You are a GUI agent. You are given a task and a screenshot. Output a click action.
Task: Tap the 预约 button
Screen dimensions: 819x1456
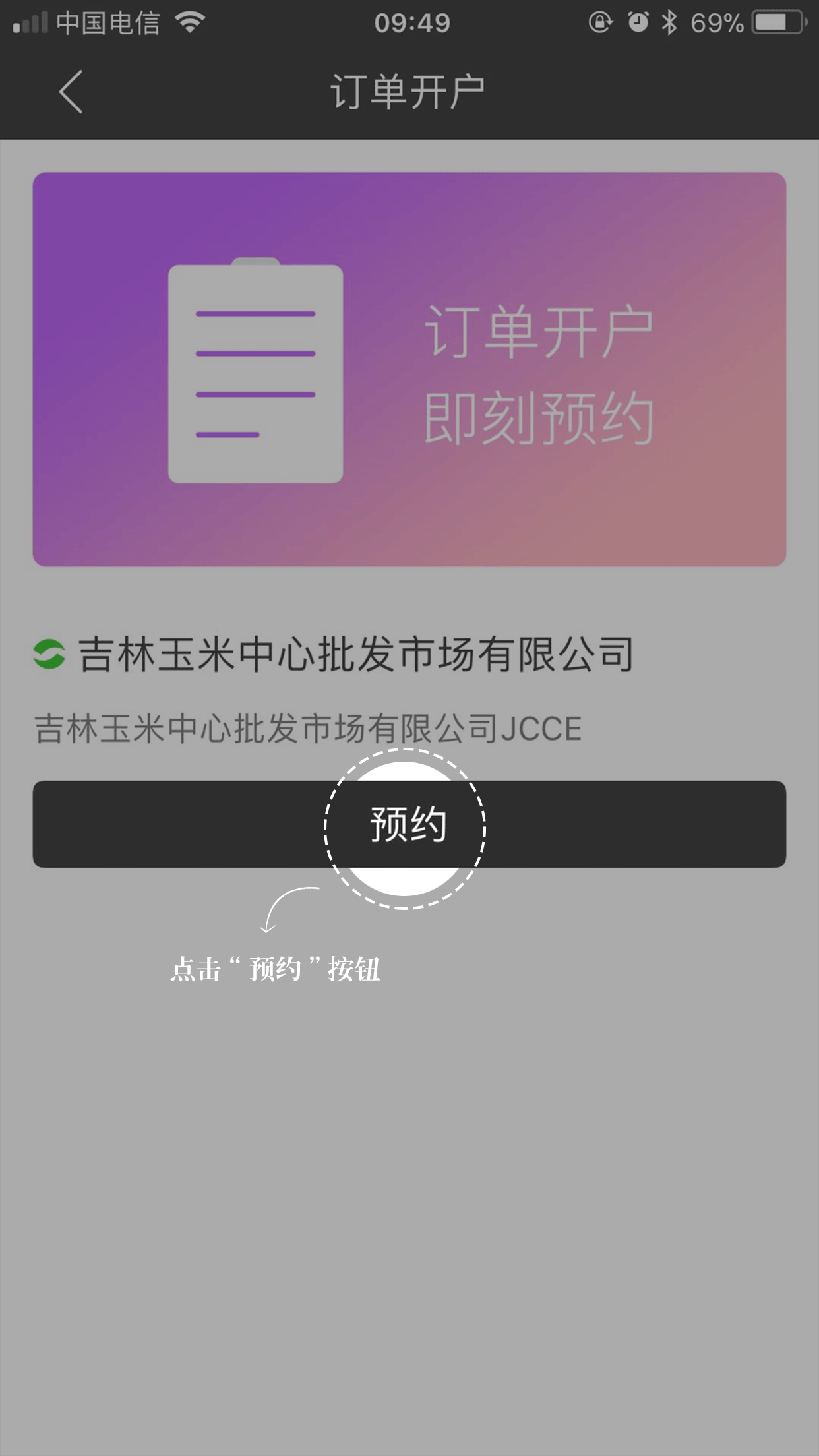click(x=409, y=824)
